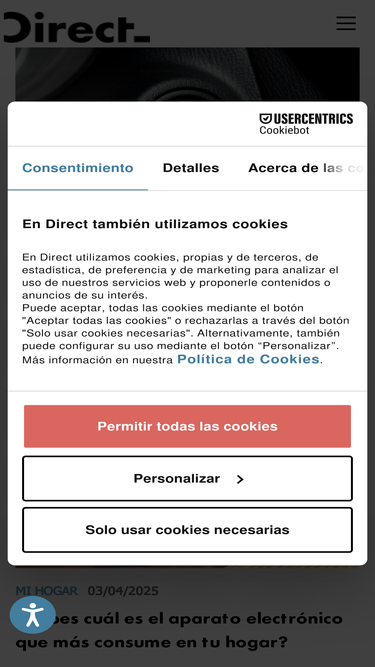Open the hamburger menu

click(346, 23)
